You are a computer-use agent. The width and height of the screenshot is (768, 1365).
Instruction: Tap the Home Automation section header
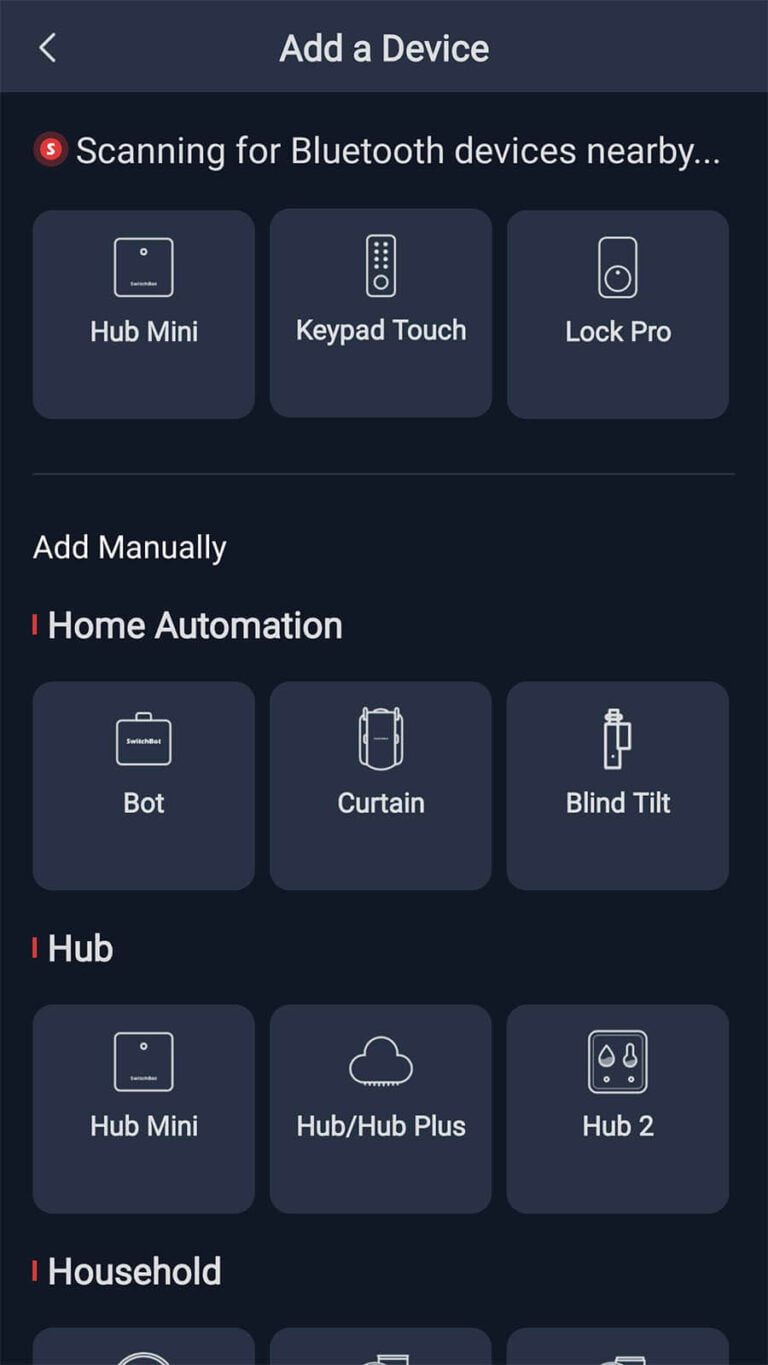tap(196, 625)
